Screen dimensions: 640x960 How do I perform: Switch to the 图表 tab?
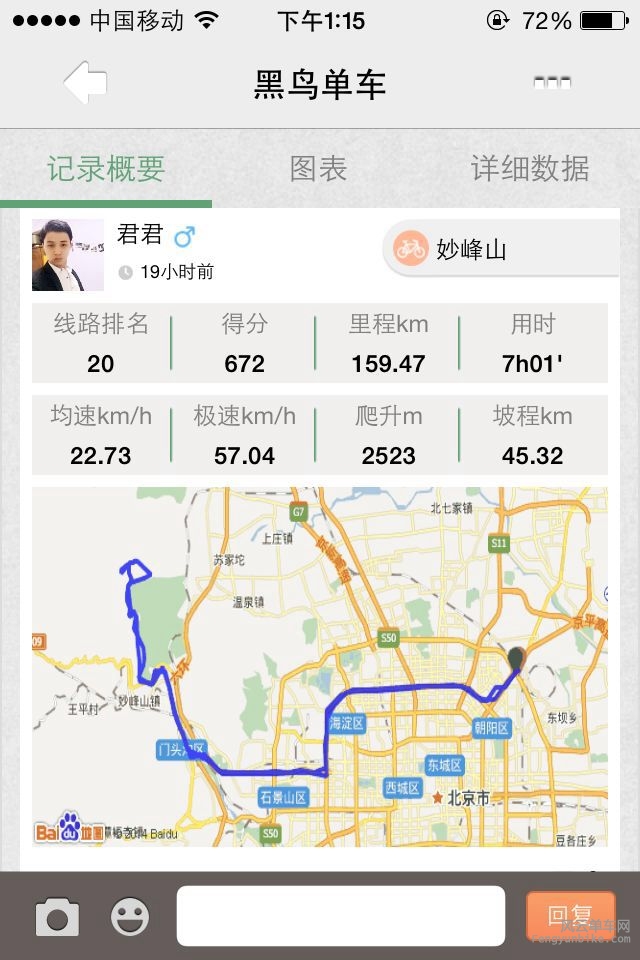coord(318,169)
